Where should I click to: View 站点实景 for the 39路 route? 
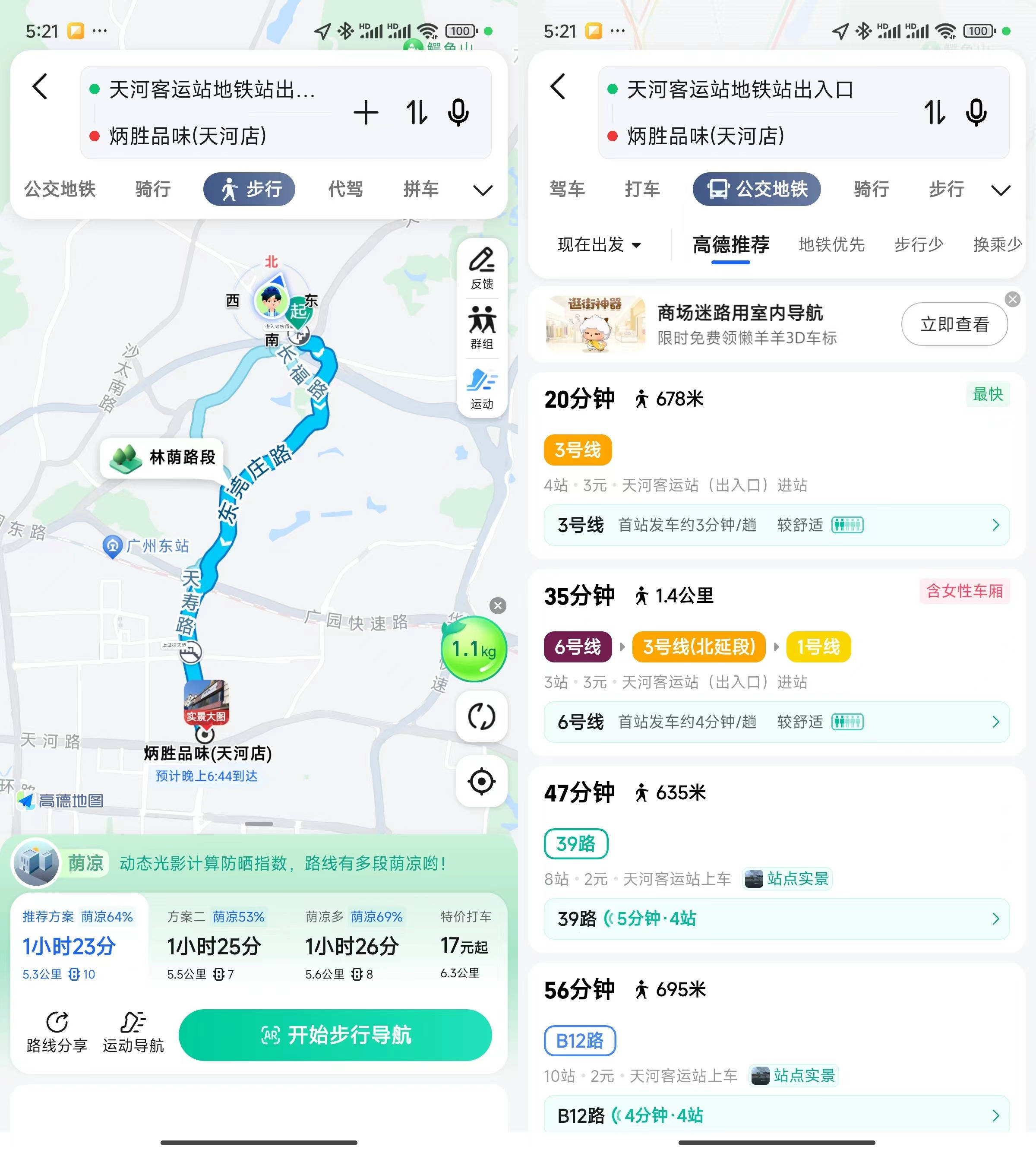click(x=788, y=878)
